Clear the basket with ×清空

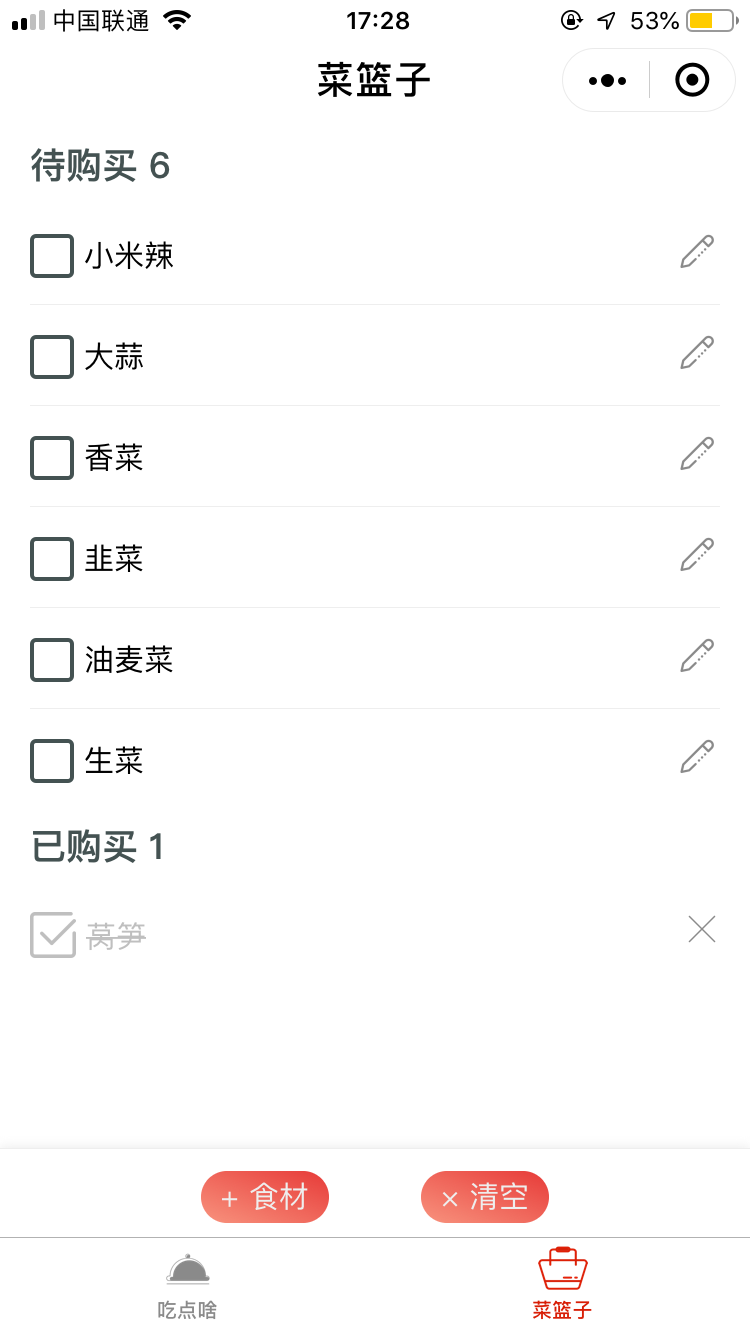click(x=485, y=1197)
